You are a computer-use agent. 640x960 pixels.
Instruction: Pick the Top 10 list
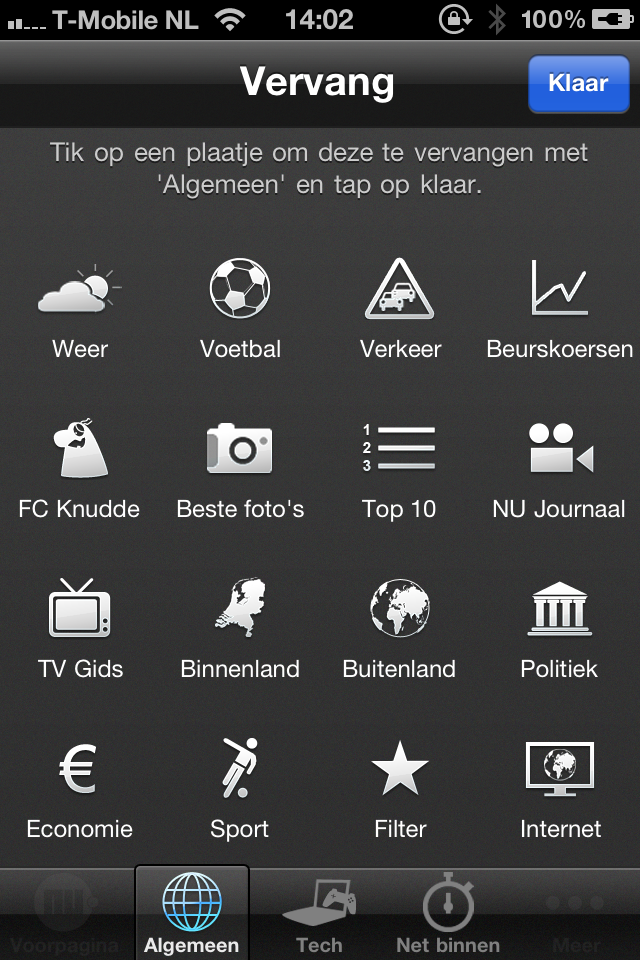click(x=400, y=450)
